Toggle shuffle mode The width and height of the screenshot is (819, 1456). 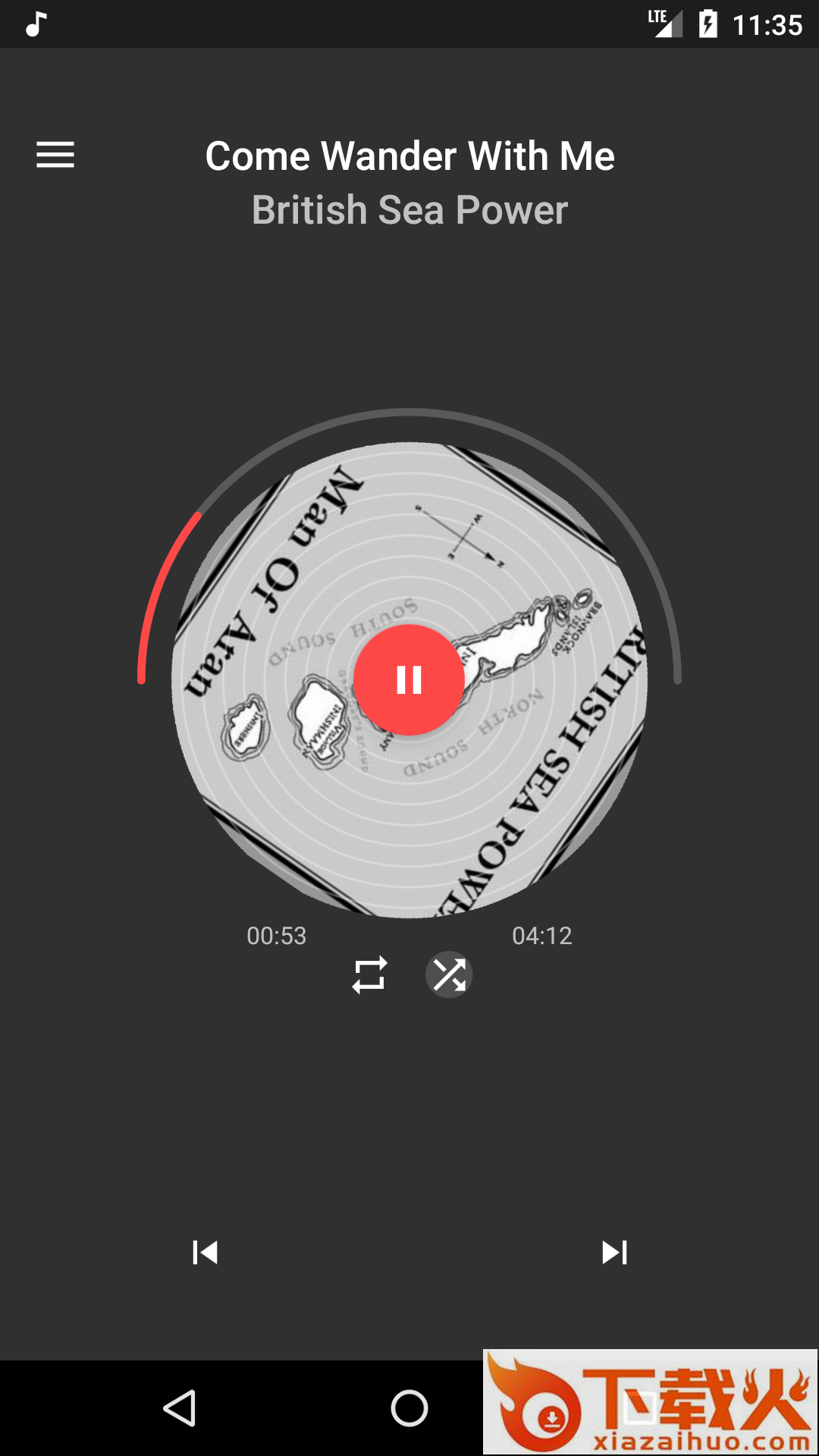coord(449,974)
